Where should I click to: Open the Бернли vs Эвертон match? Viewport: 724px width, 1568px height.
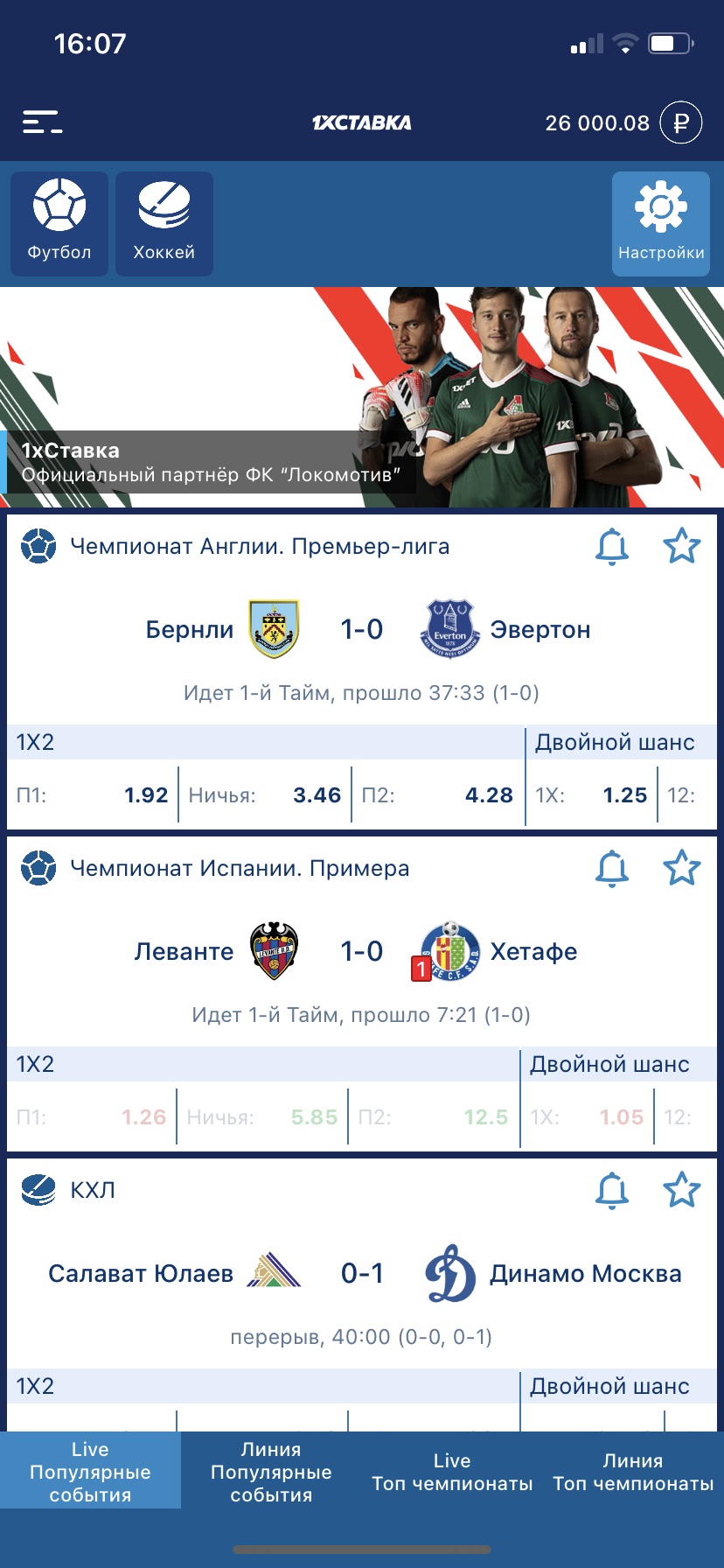point(362,630)
